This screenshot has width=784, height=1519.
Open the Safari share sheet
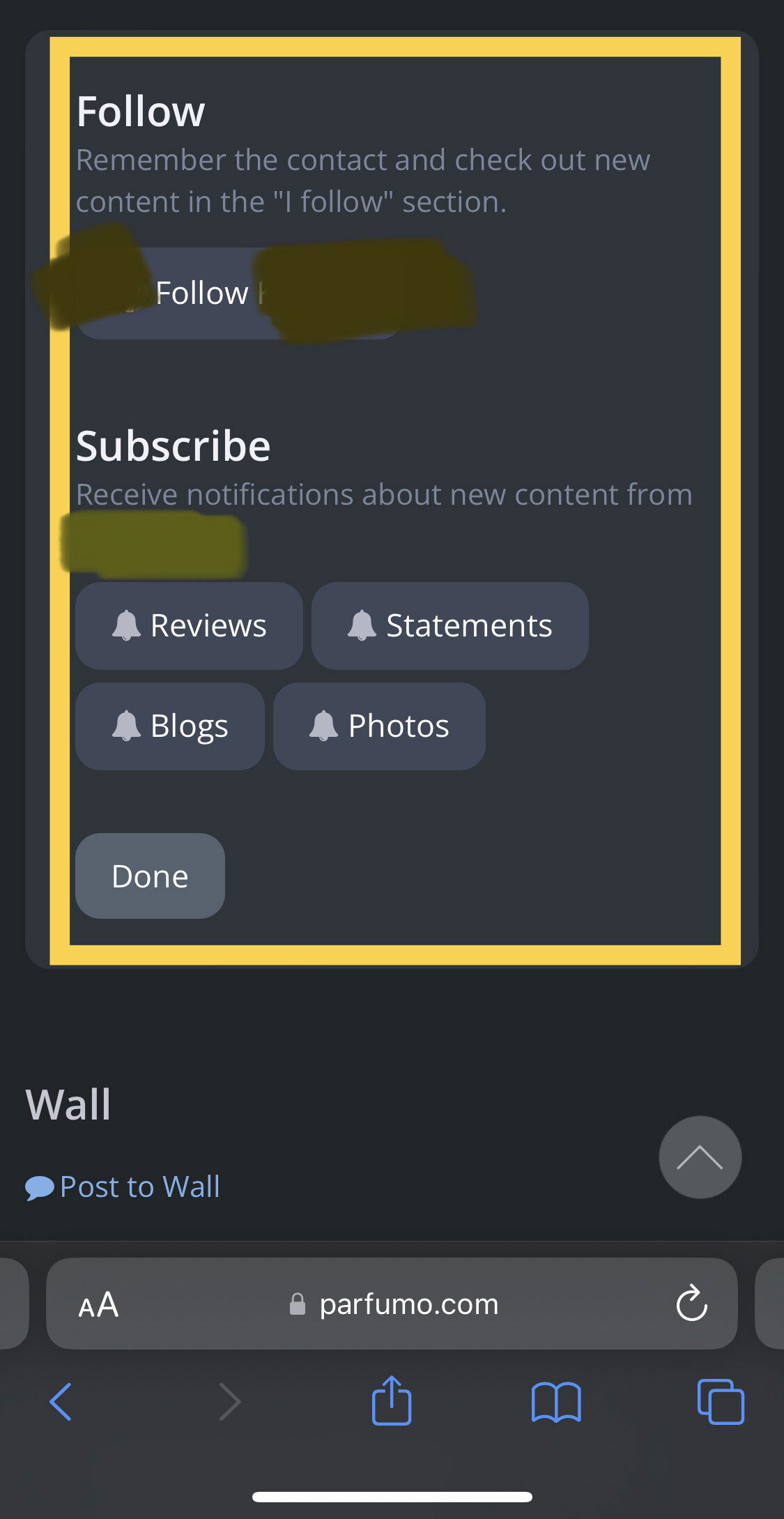(392, 1400)
